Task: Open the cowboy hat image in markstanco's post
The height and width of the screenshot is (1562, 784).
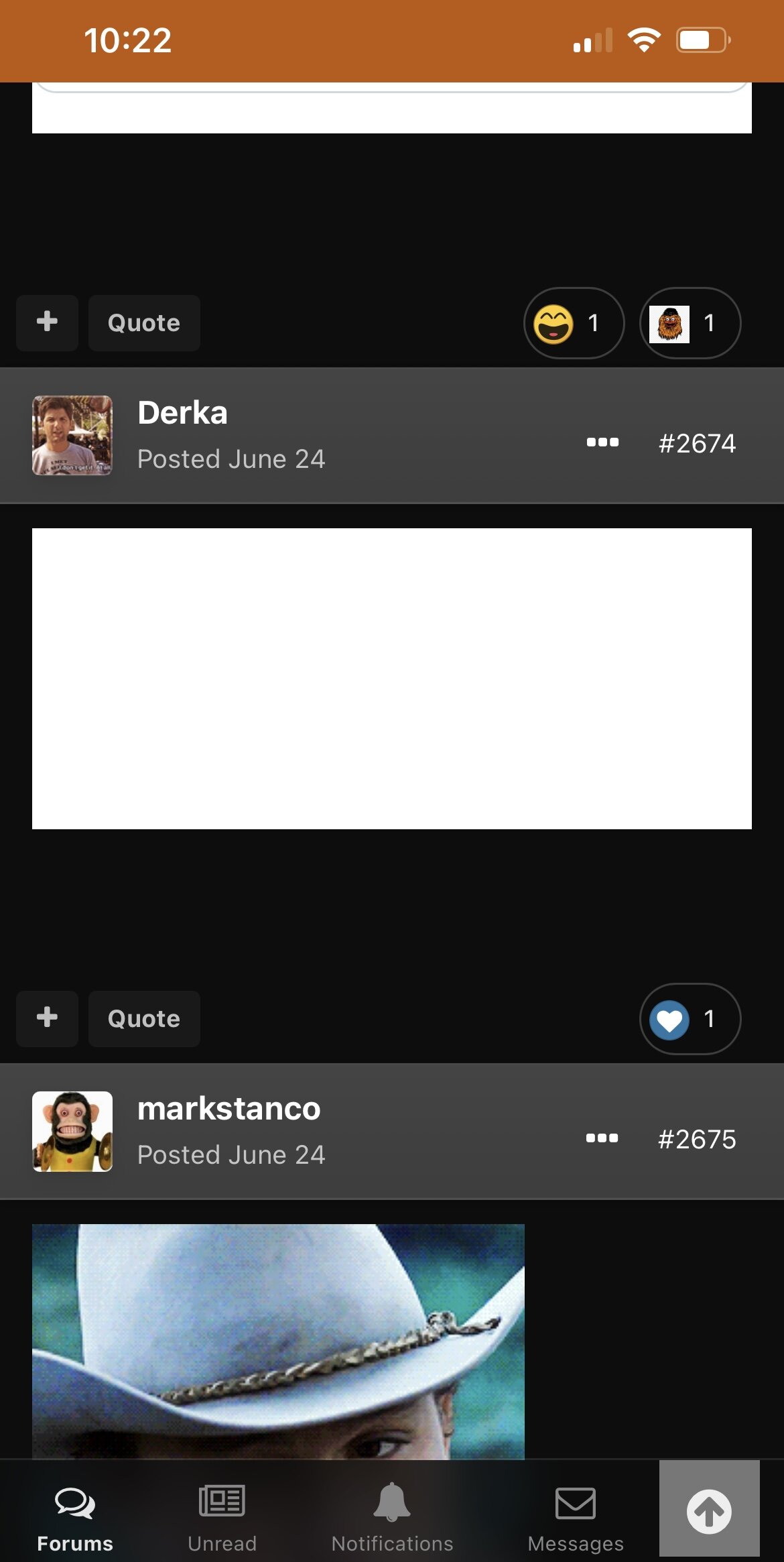Action: click(278, 1341)
